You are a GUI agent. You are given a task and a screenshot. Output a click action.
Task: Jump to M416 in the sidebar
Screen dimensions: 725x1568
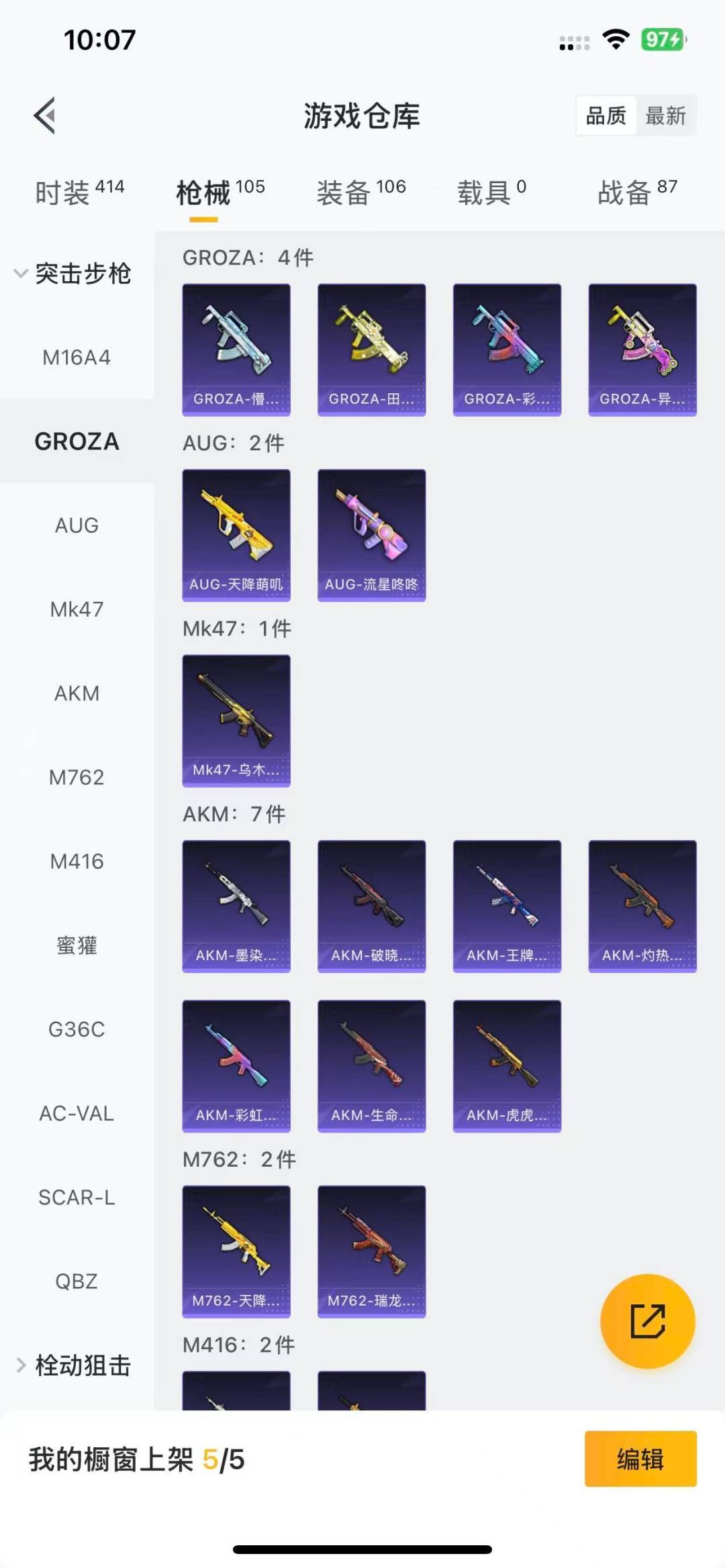click(77, 861)
